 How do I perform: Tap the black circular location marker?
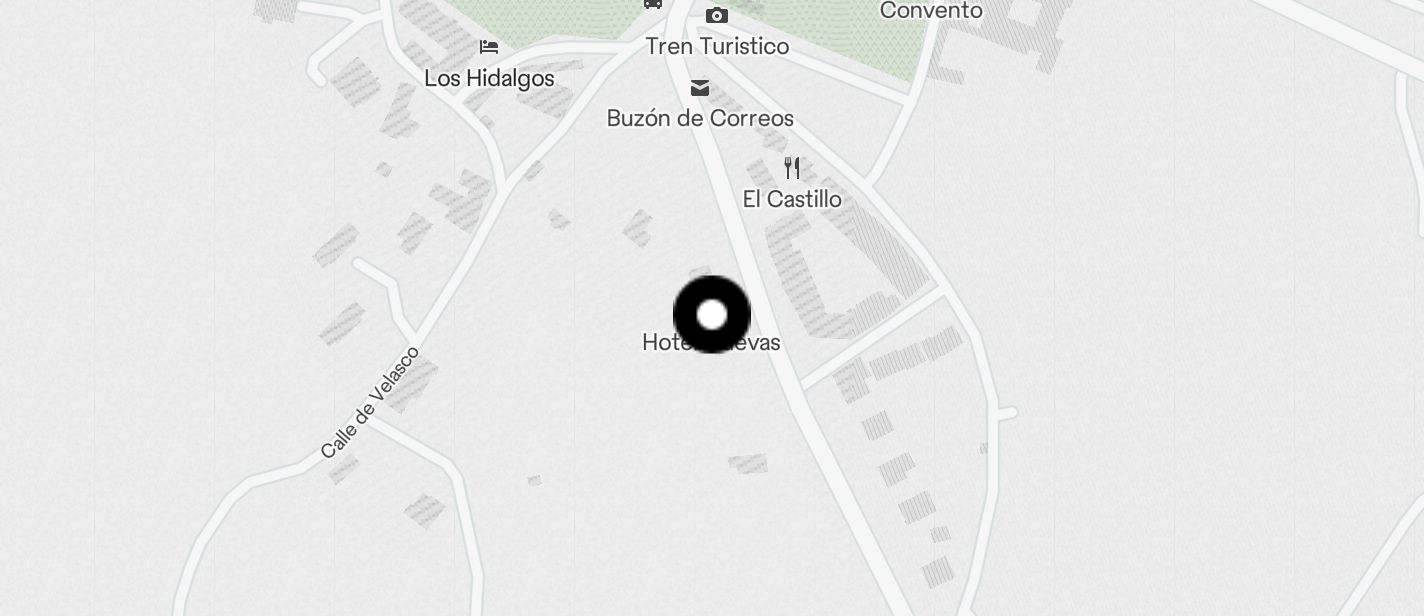(711, 315)
